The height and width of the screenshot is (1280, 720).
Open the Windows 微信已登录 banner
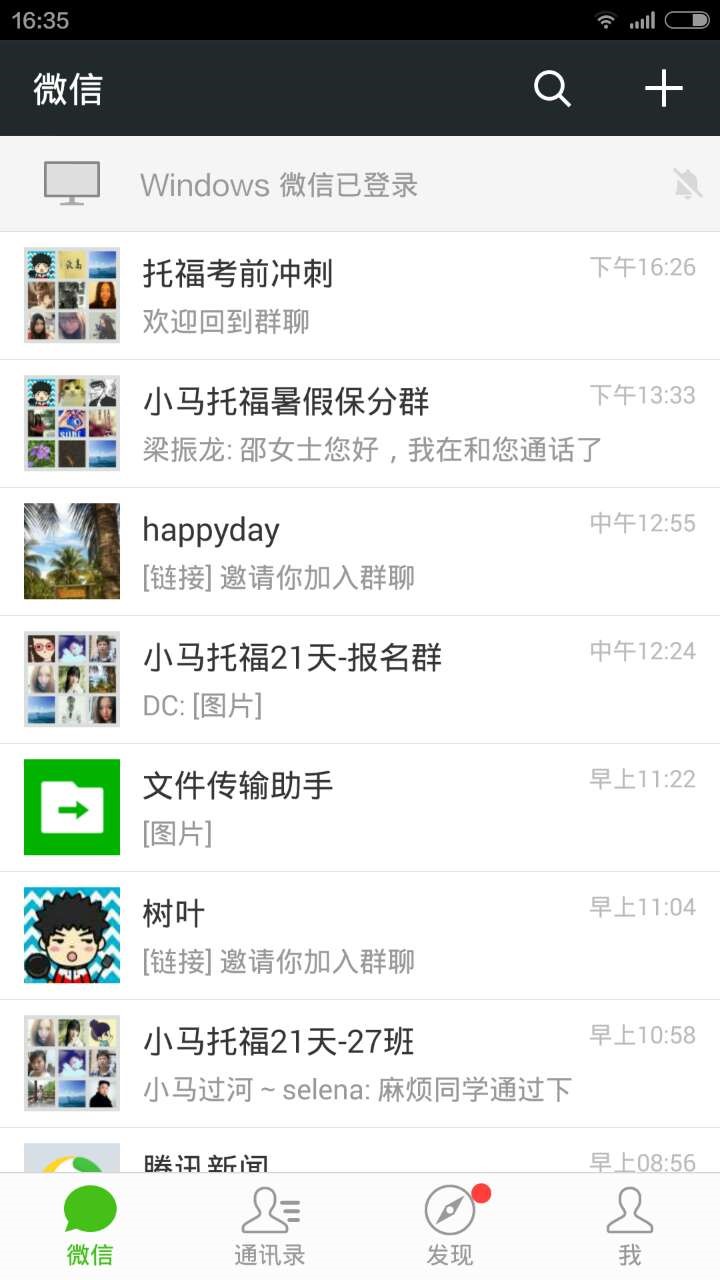360,184
